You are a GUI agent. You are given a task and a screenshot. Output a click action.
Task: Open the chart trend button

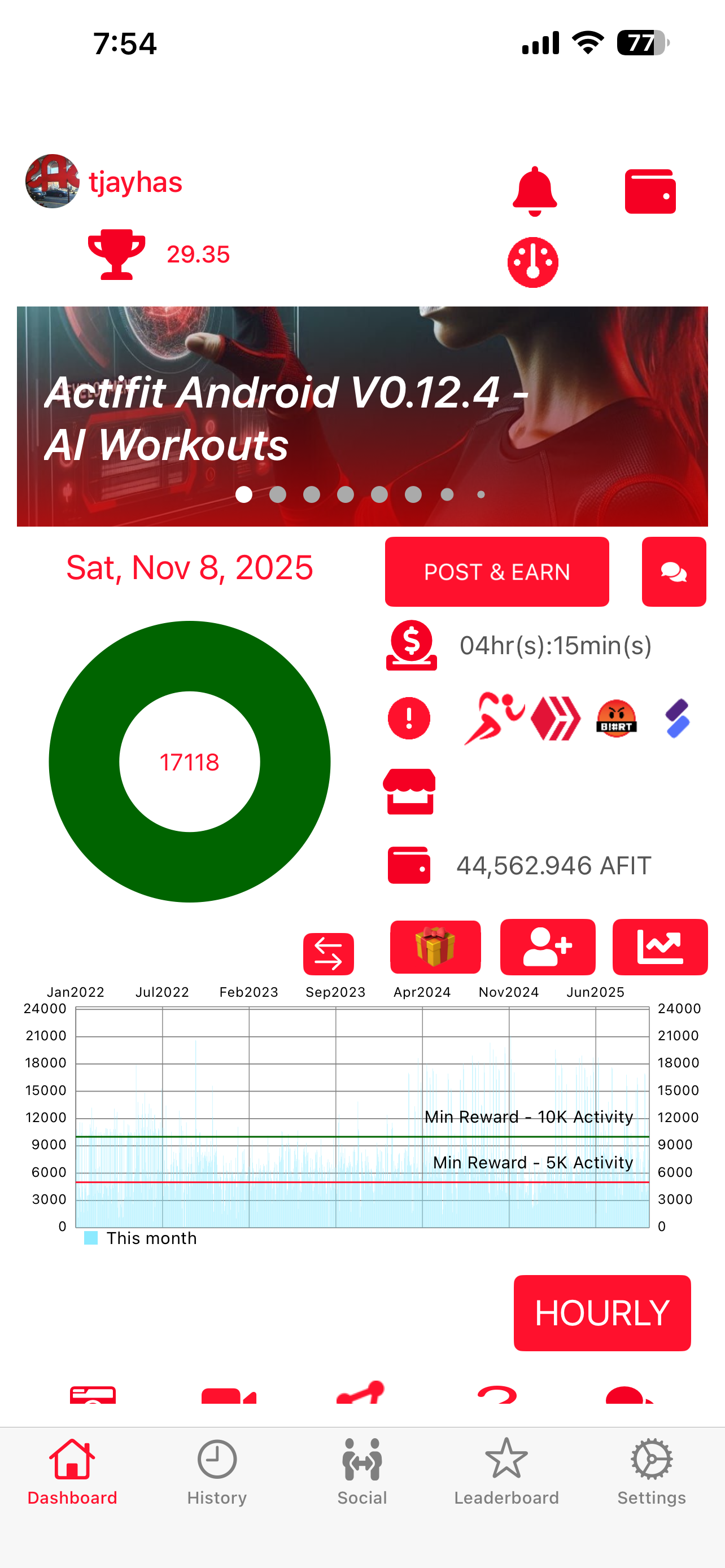[x=660, y=947]
